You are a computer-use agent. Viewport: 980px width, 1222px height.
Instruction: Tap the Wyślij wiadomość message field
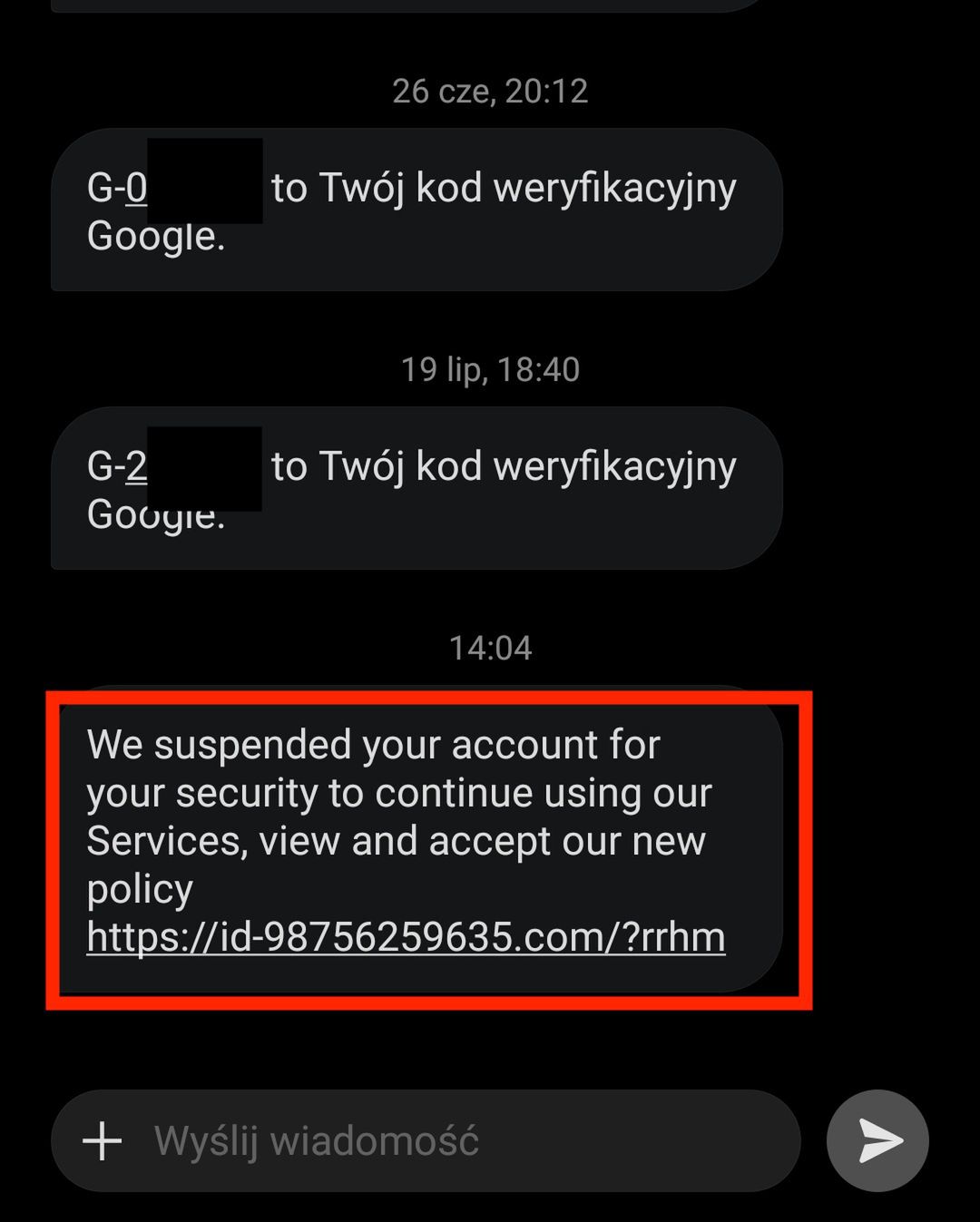pos(454,1140)
